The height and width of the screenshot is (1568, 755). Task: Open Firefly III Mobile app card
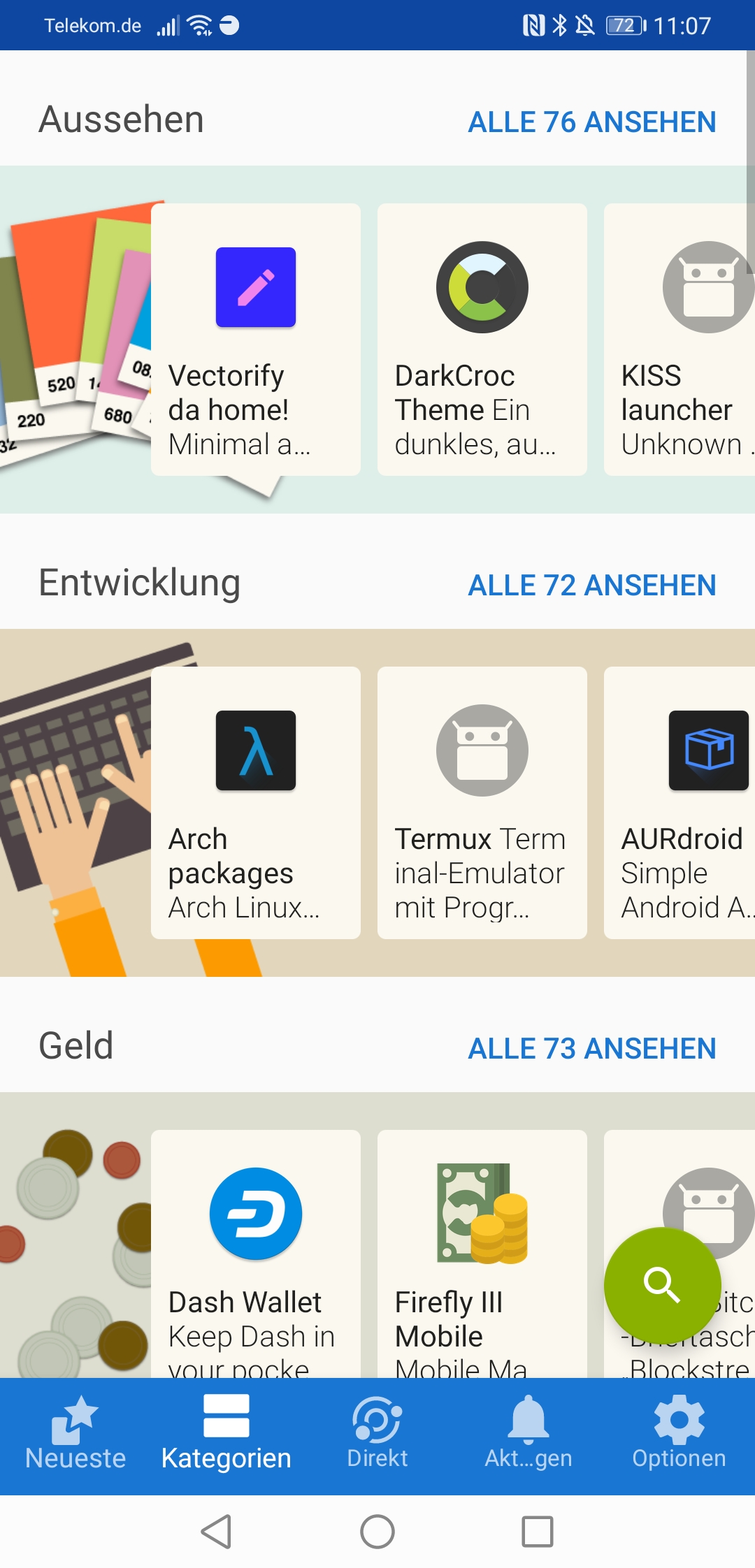482,1254
